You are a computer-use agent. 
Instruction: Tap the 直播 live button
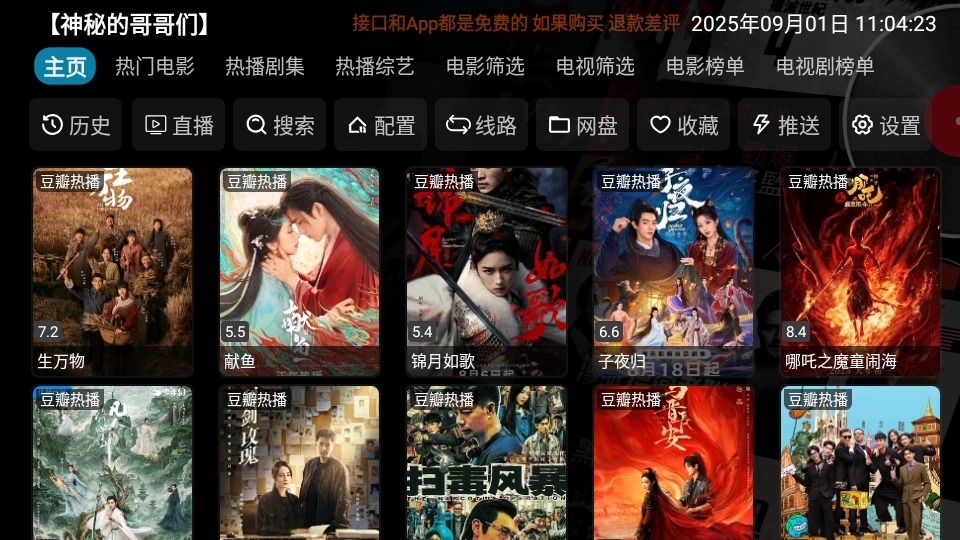pos(180,125)
